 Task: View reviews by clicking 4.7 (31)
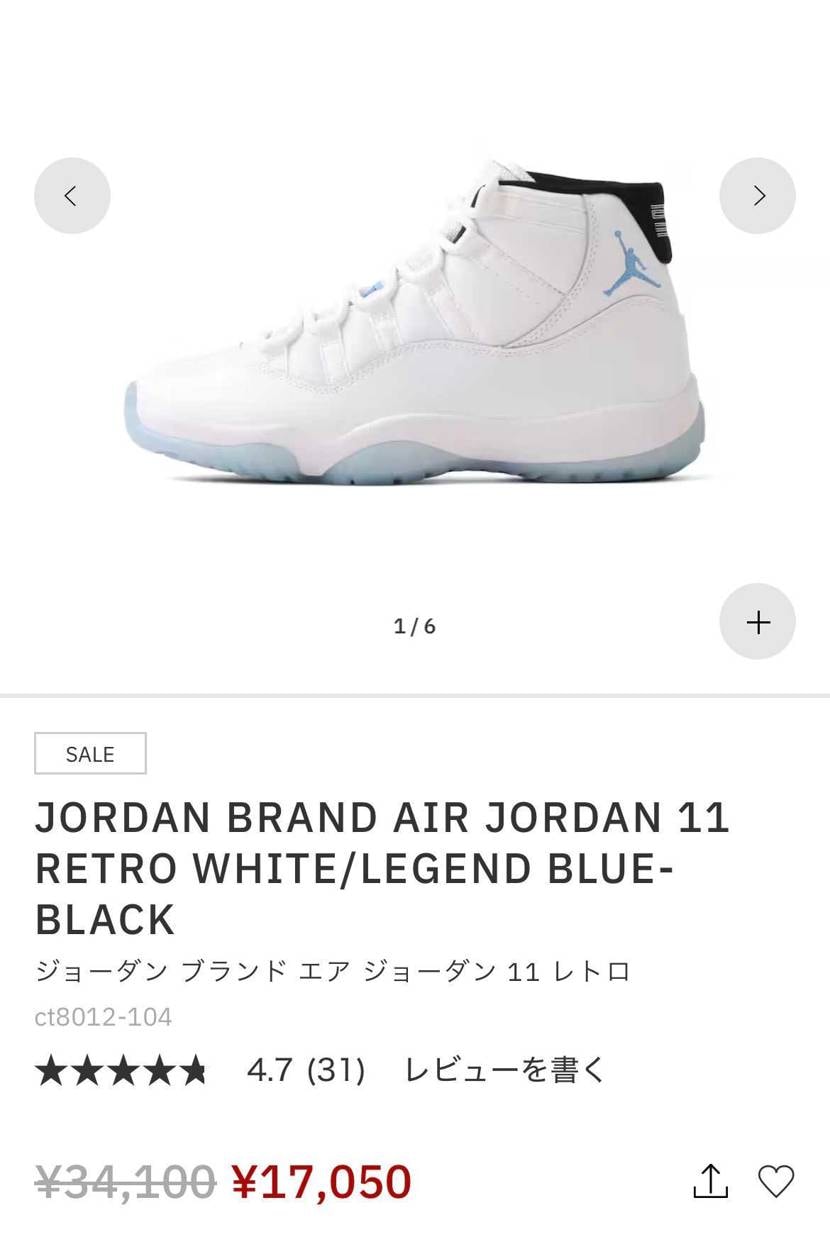coord(305,1069)
